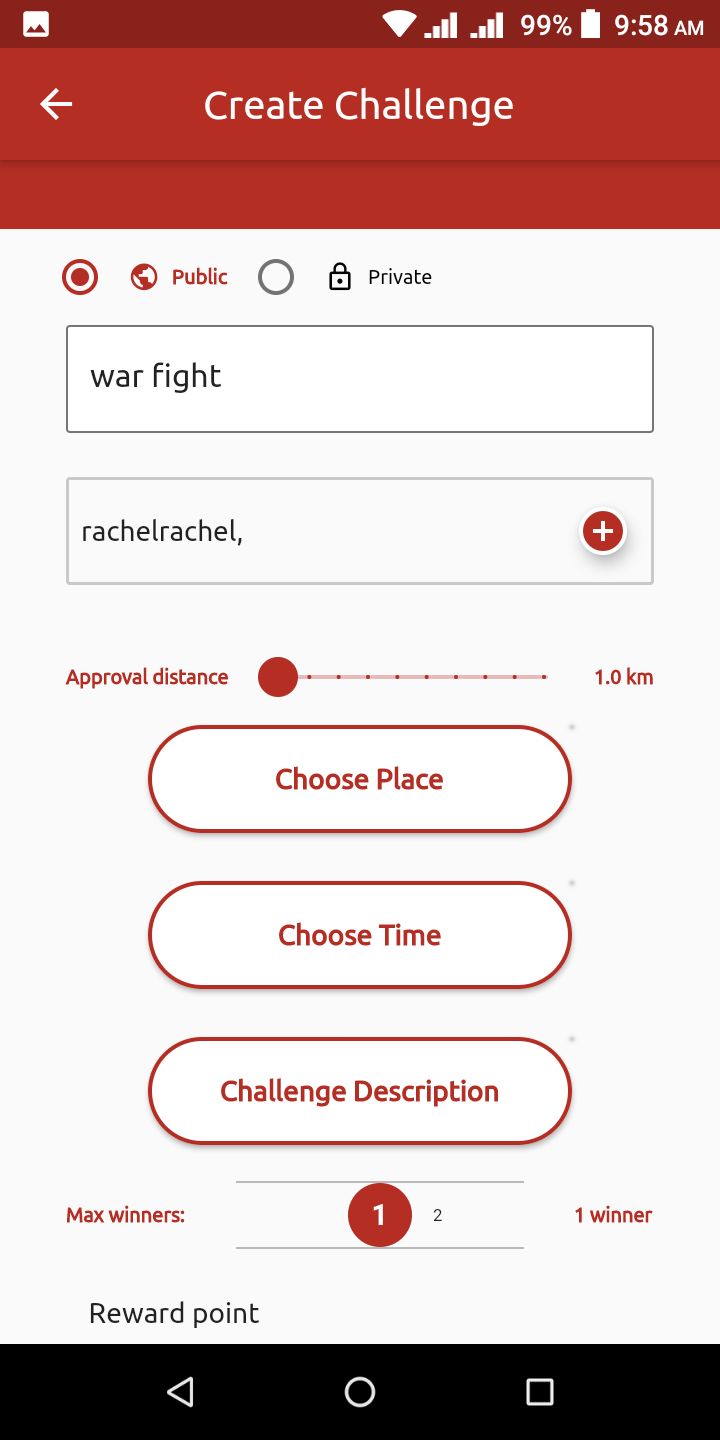The height and width of the screenshot is (1440, 720).
Task: Tap the Android home button
Action: [x=359, y=1391]
